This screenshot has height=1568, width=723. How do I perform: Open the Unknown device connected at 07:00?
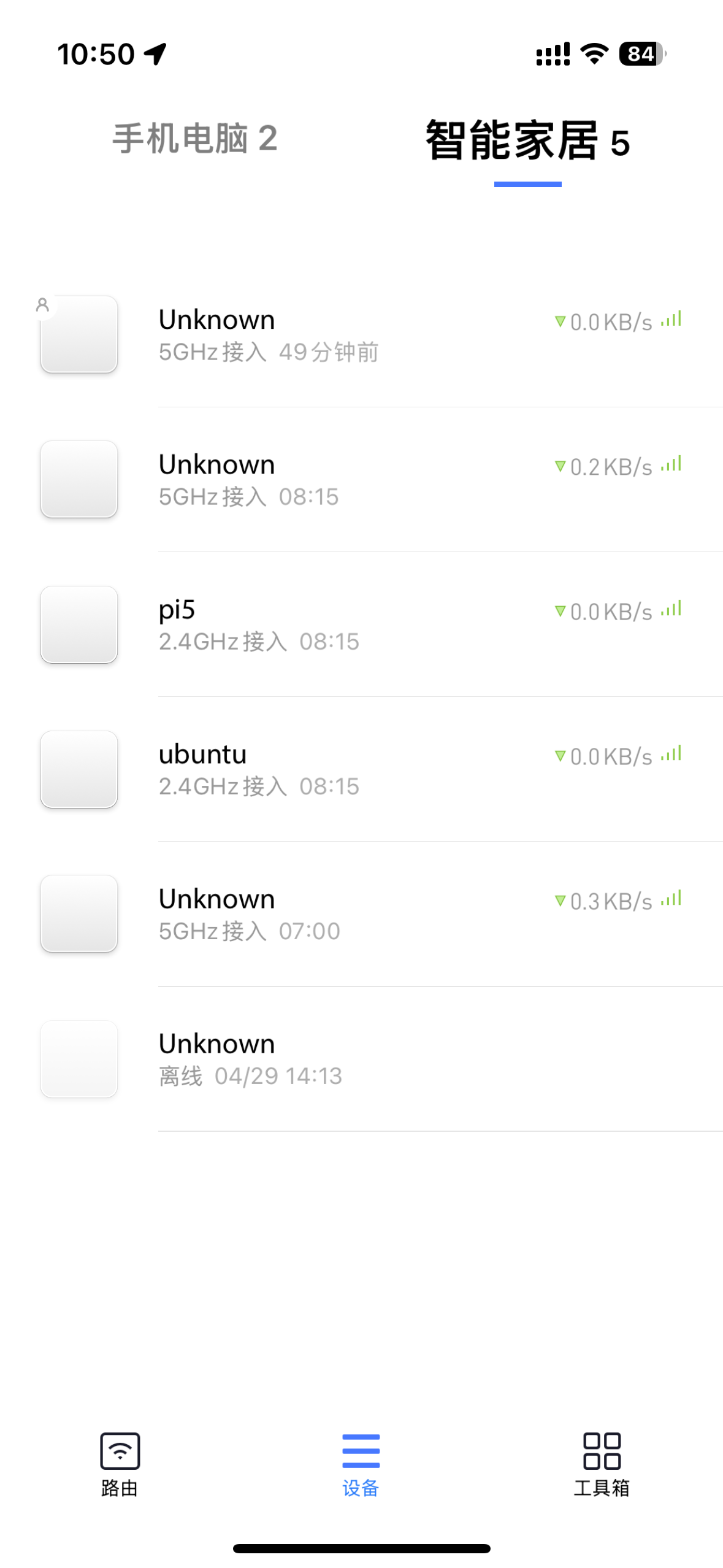[x=362, y=914]
